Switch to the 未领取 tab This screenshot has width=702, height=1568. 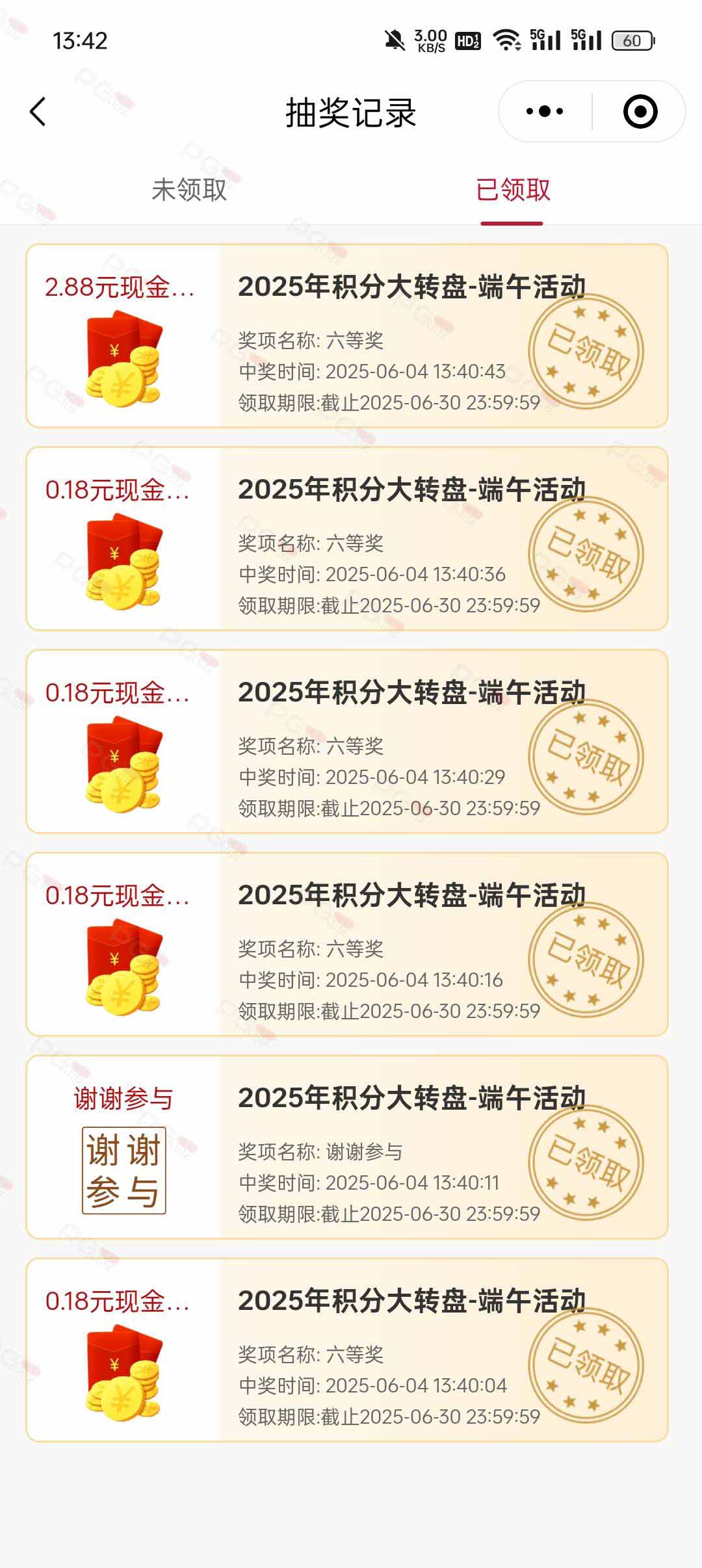[189, 190]
